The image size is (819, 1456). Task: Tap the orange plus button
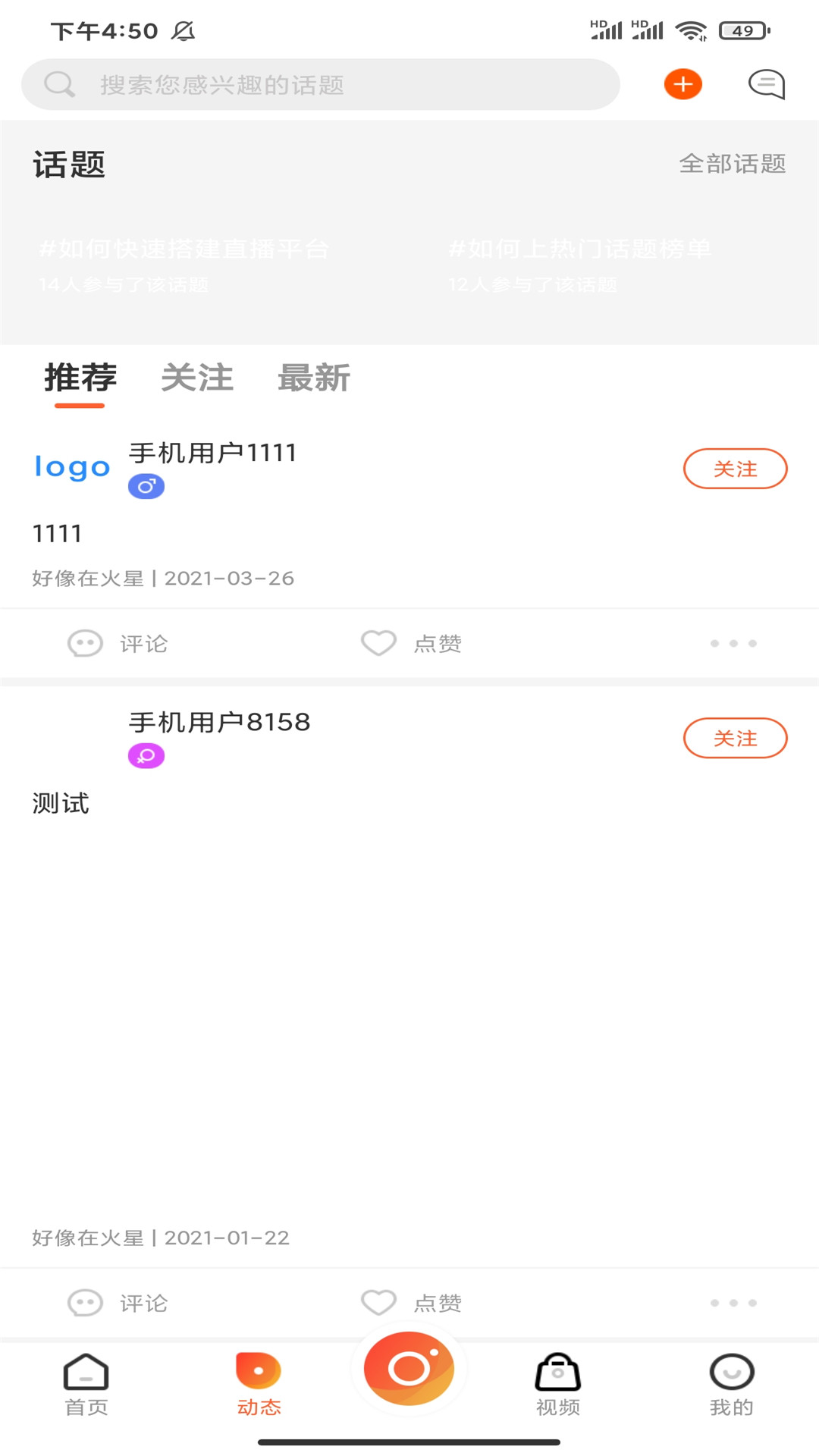[682, 84]
